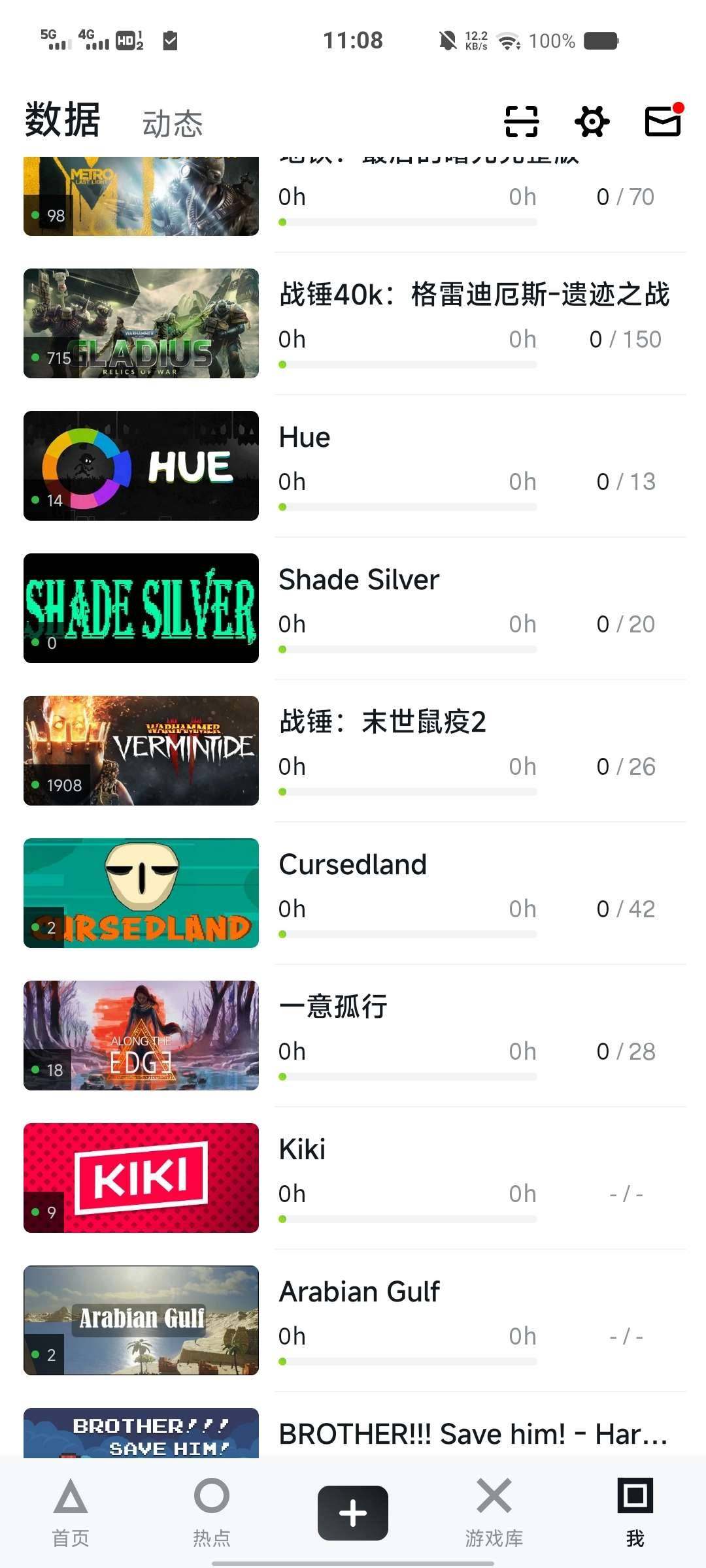This screenshot has height=1568, width=706.
Task: Open the settings gear icon
Action: pos(592,122)
